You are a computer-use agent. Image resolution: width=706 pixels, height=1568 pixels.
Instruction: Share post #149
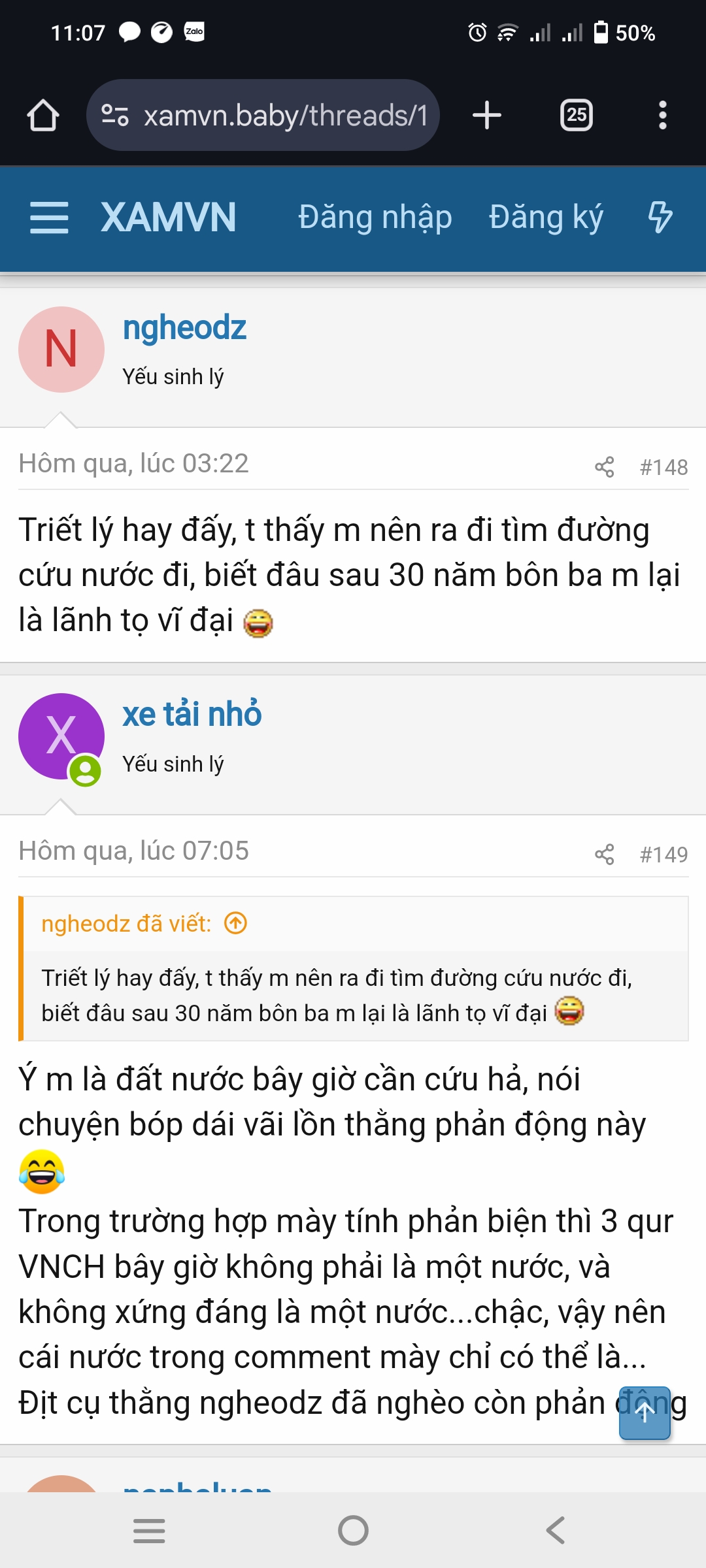[604, 855]
